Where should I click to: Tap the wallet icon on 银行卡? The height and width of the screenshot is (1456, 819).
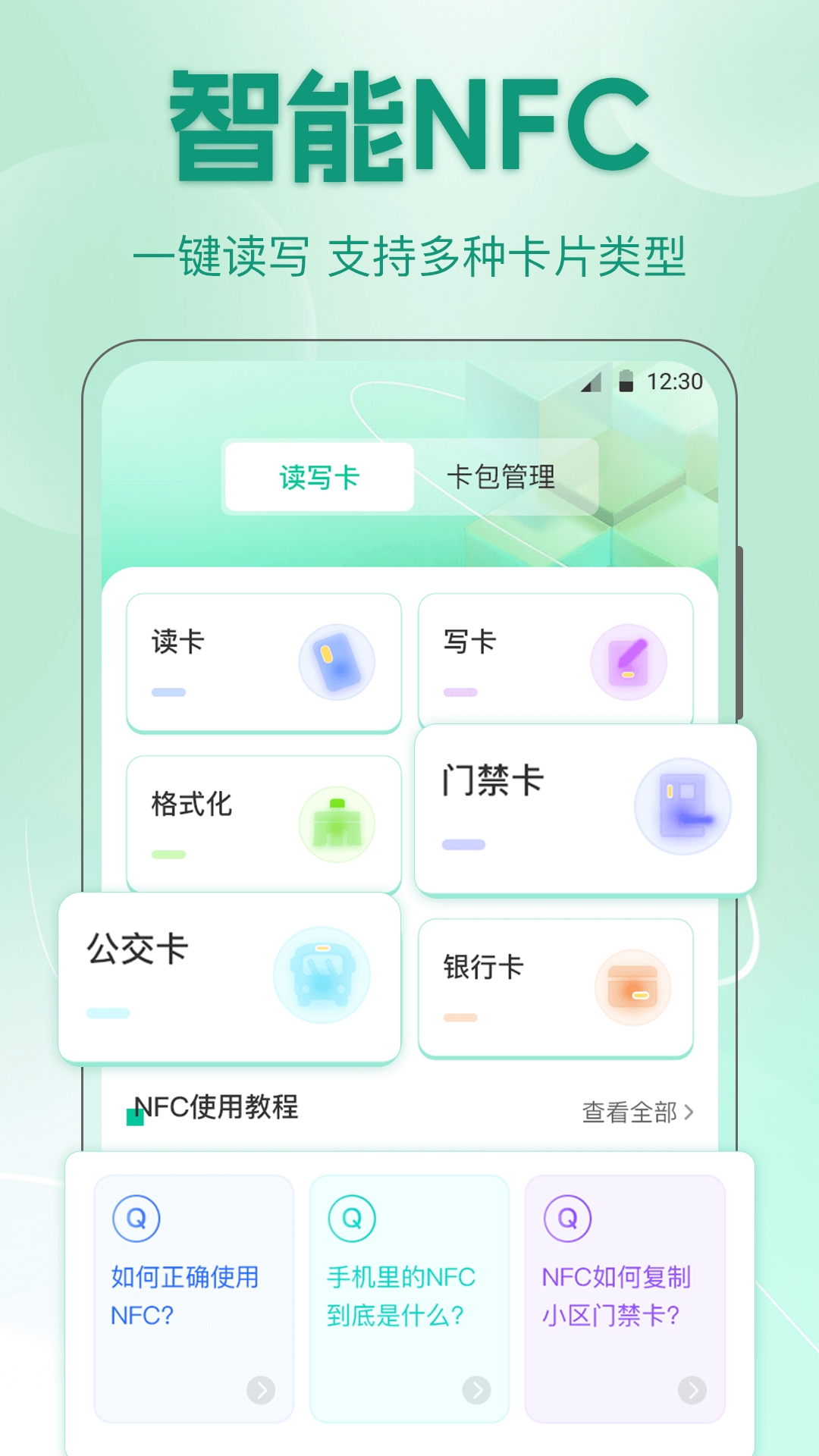(635, 986)
